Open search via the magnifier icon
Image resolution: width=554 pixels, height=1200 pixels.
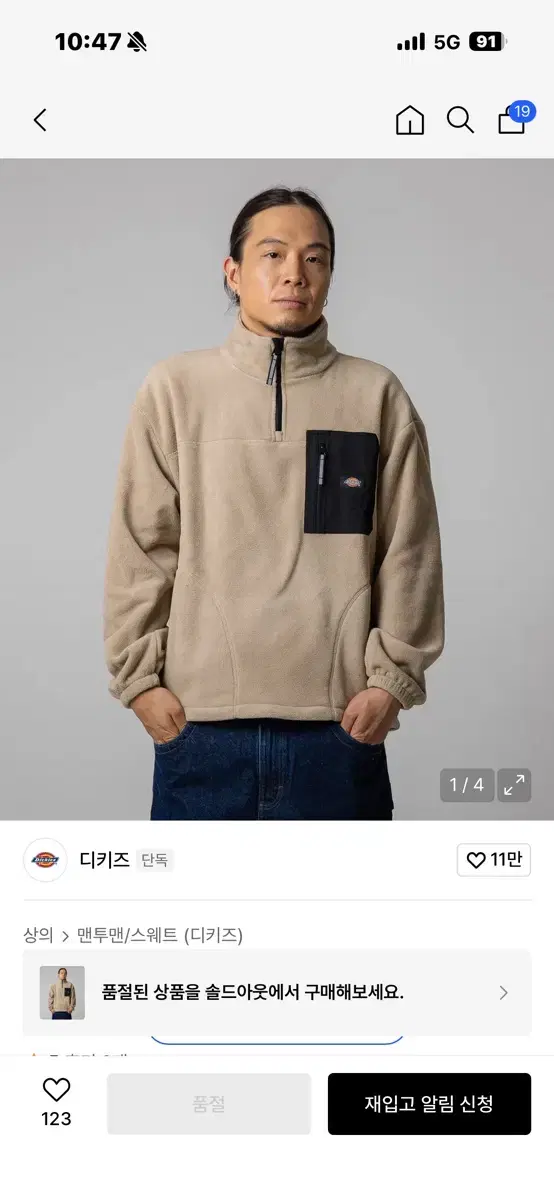coord(460,121)
